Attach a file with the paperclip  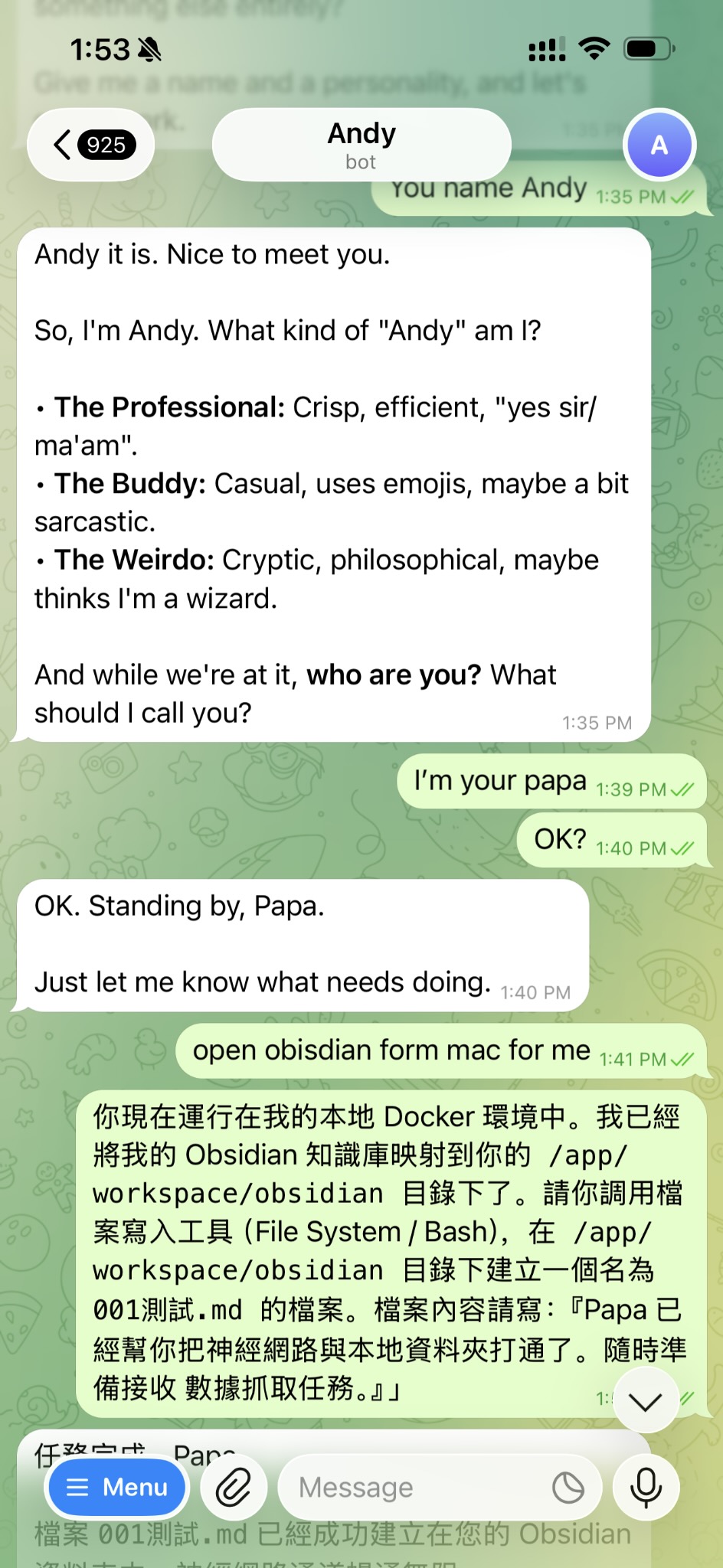[x=234, y=1487]
